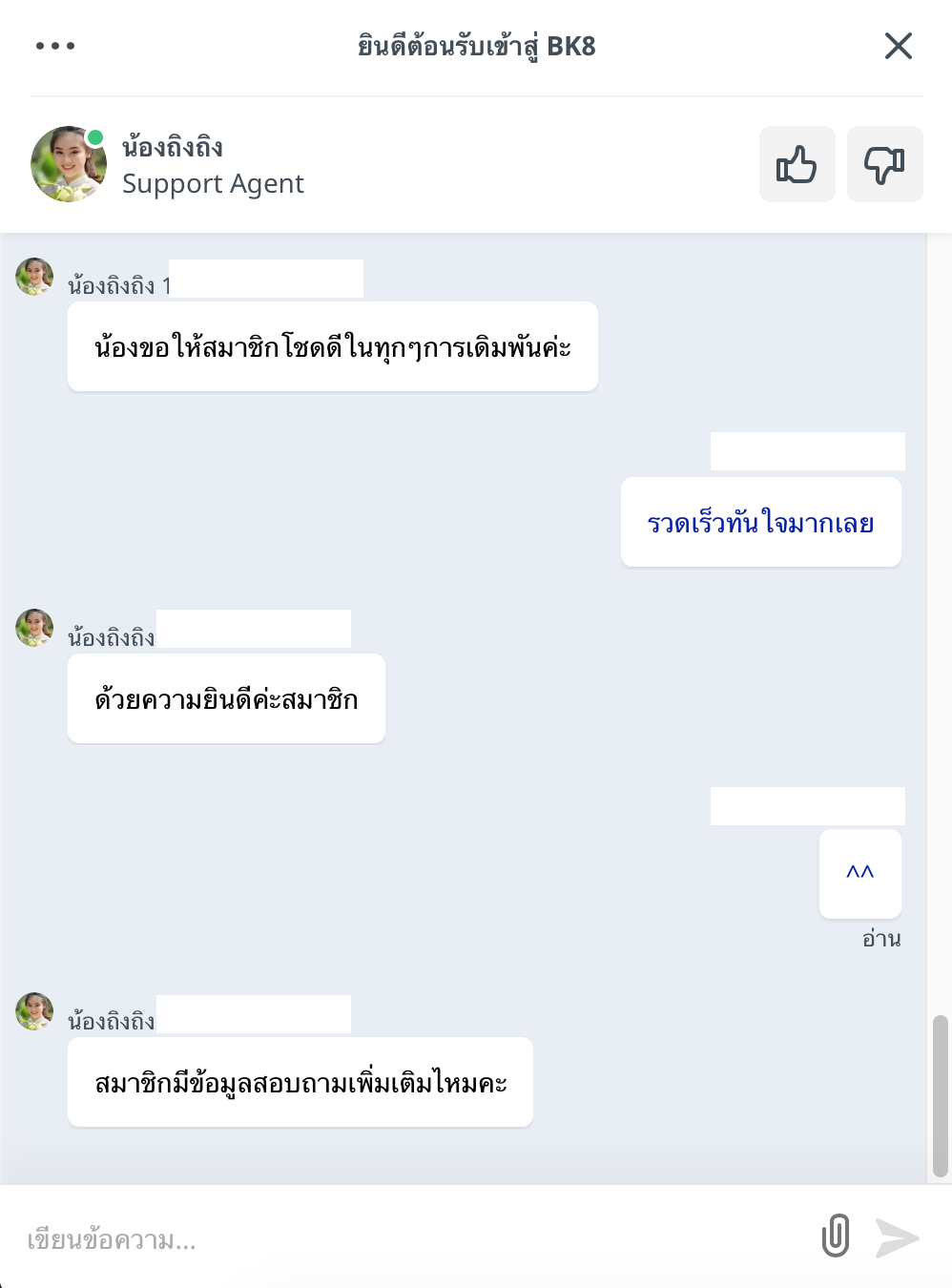This screenshot has width=952, height=1288.
Task: Click the Support Agent name label
Action: [213, 183]
